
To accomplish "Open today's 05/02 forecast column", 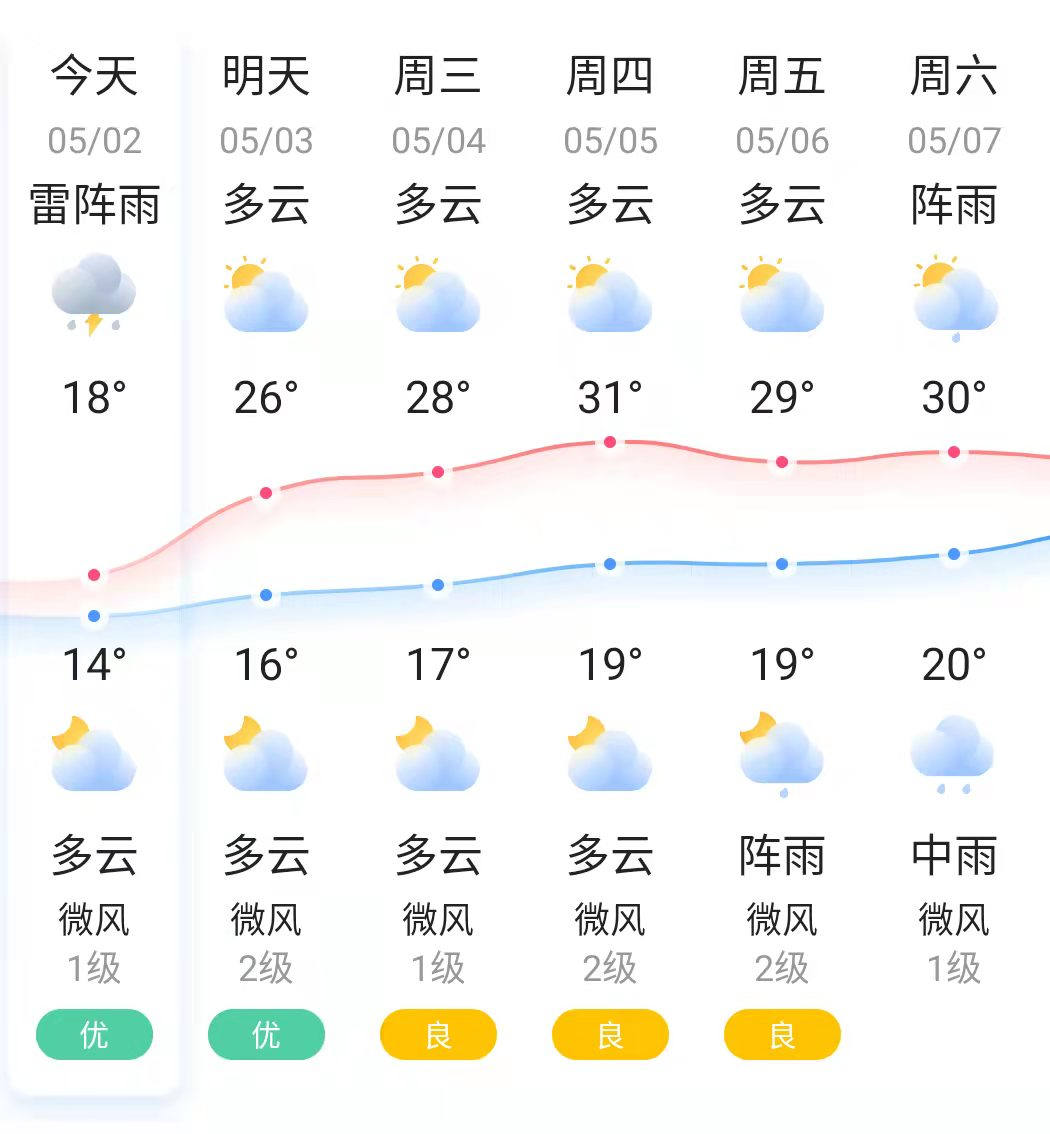I will [94, 140].
